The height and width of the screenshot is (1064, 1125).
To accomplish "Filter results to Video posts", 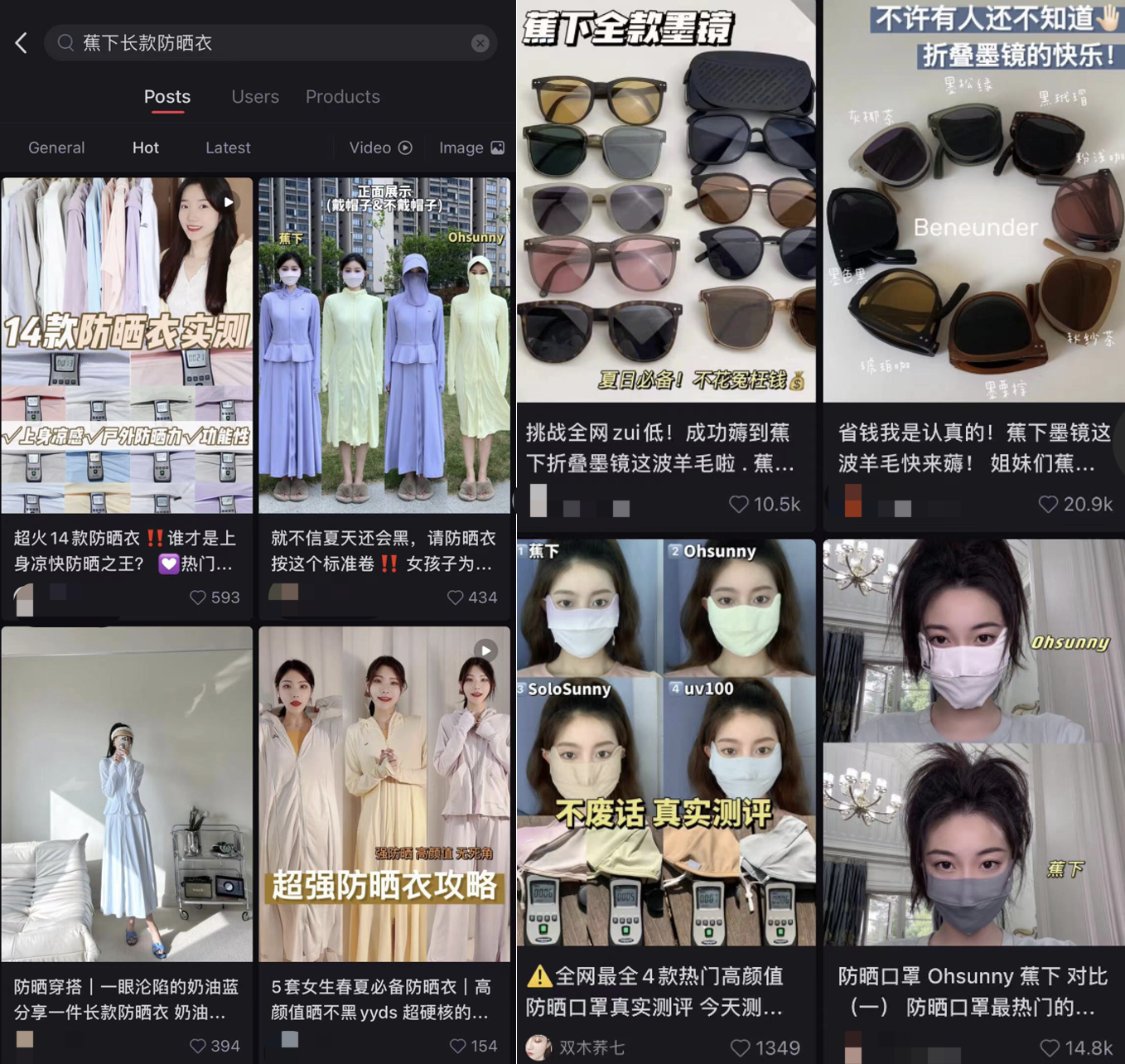I will (380, 148).
